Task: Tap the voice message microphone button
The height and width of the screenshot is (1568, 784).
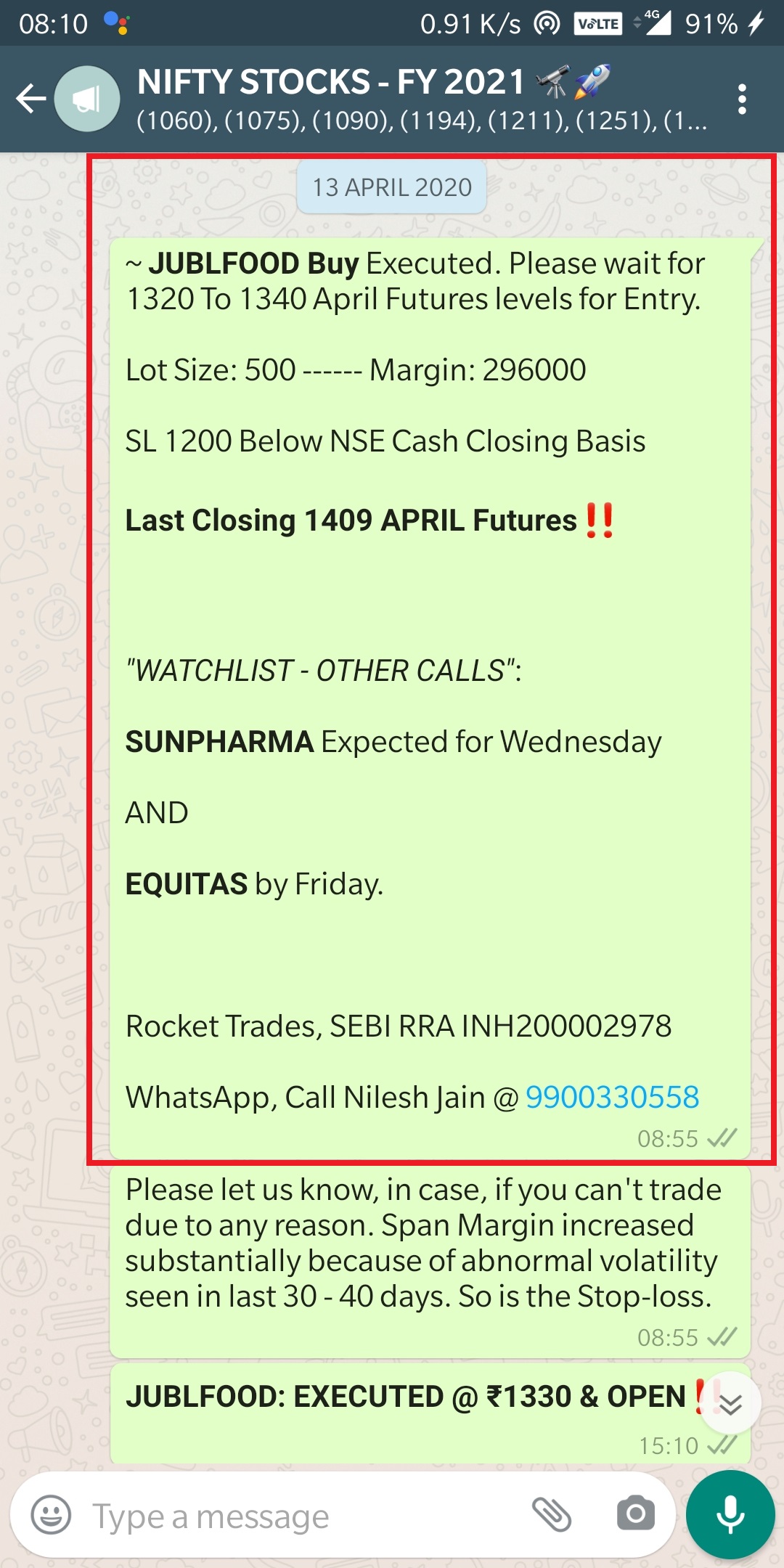Action: [x=730, y=1515]
